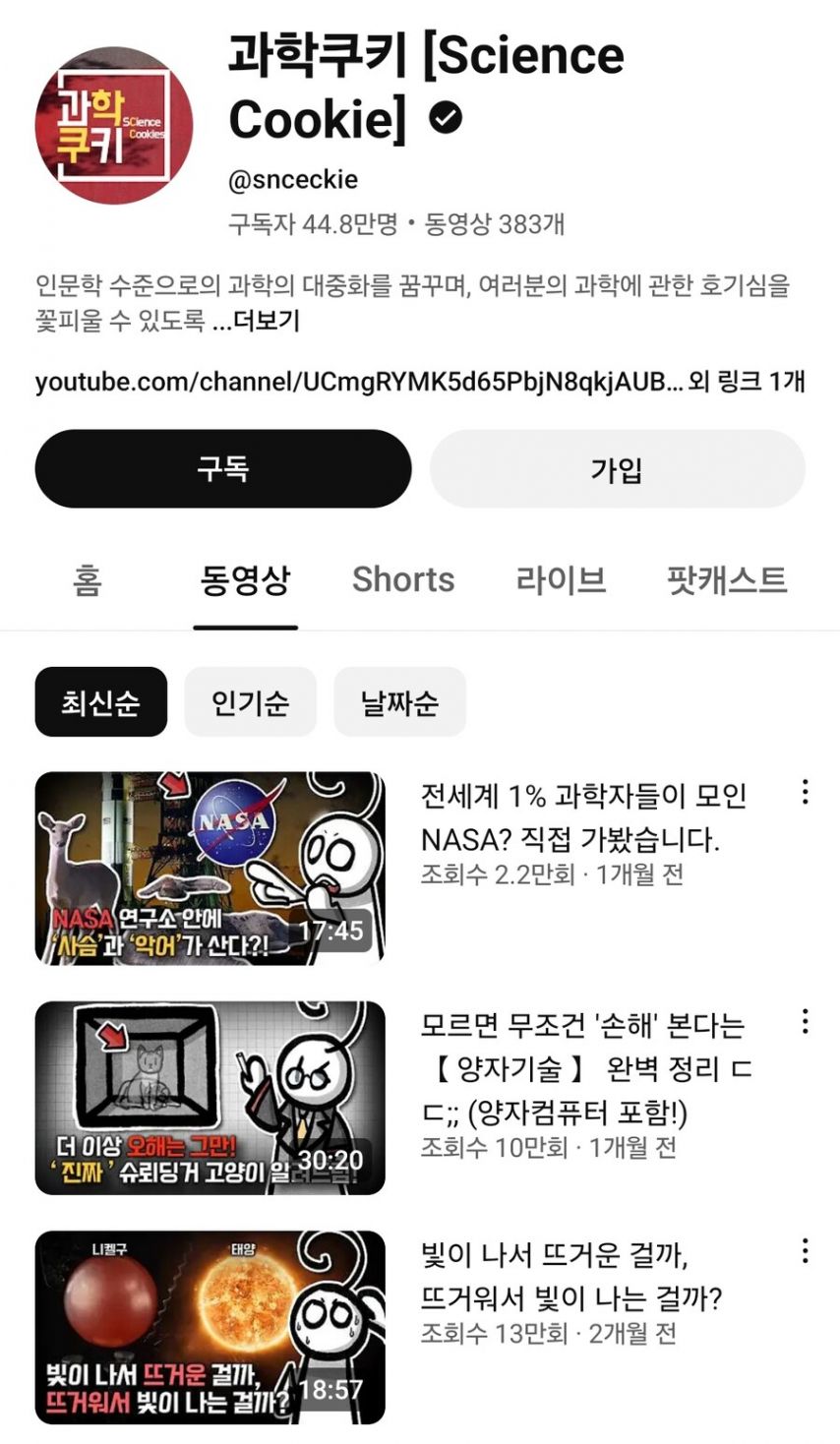Switch to the 라이브 tab
840x1444 pixels.
[561, 579]
